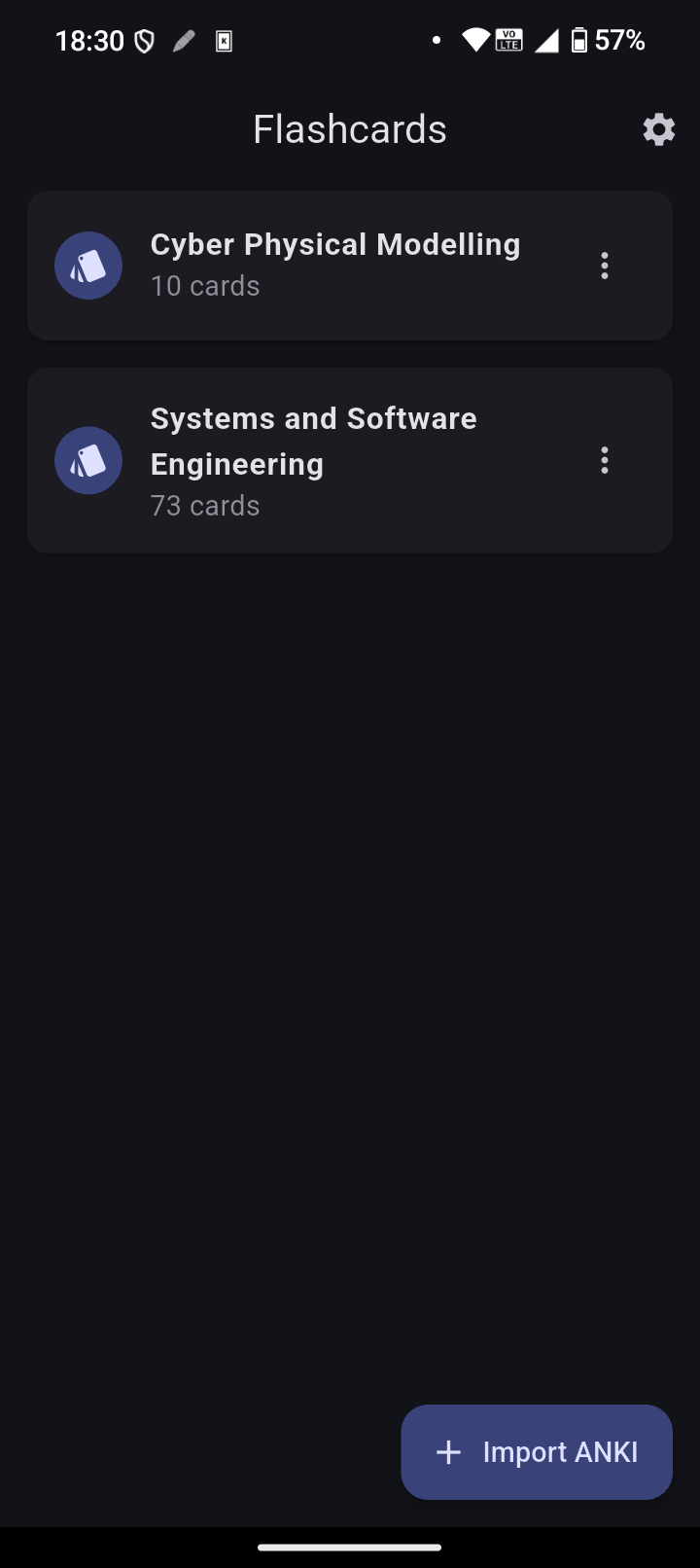Tap the shield icon next to the clock
This screenshot has width=700, height=1568.
(144, 40)
